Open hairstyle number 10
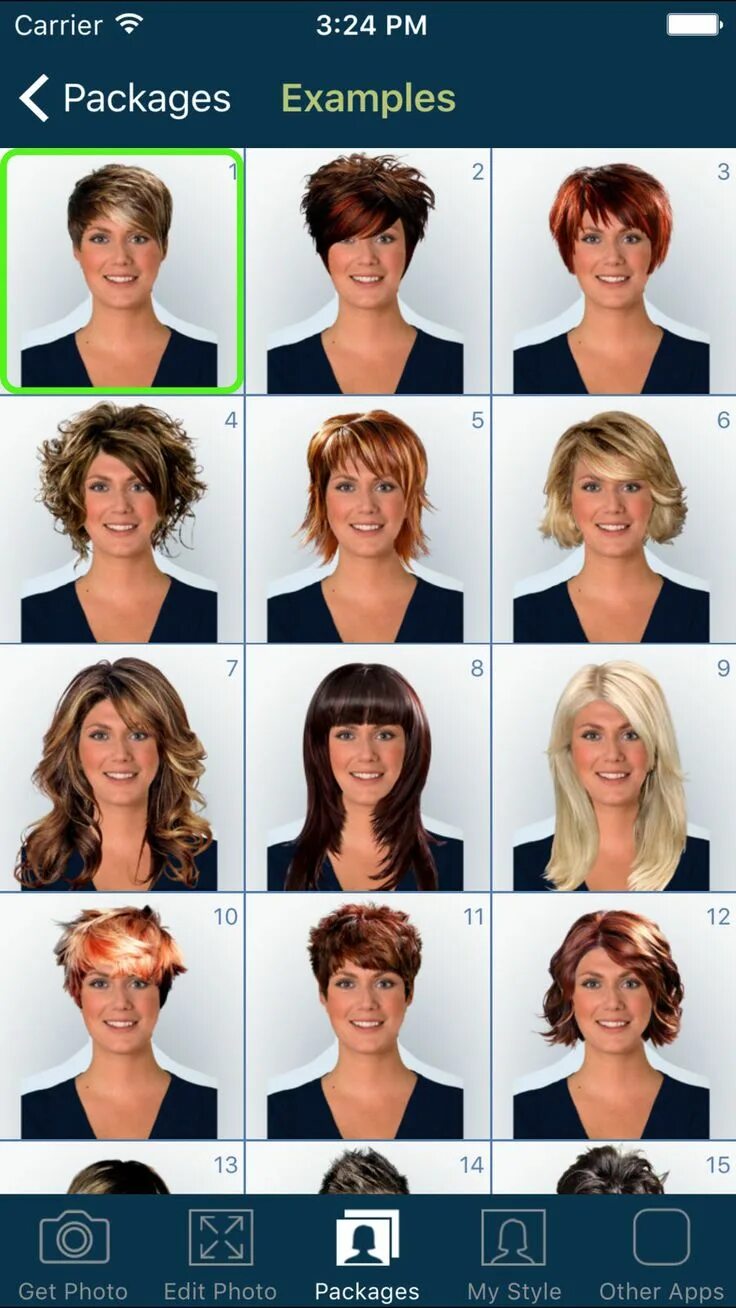This screenshot has width=736, height=1308. tap(122, 1015)
